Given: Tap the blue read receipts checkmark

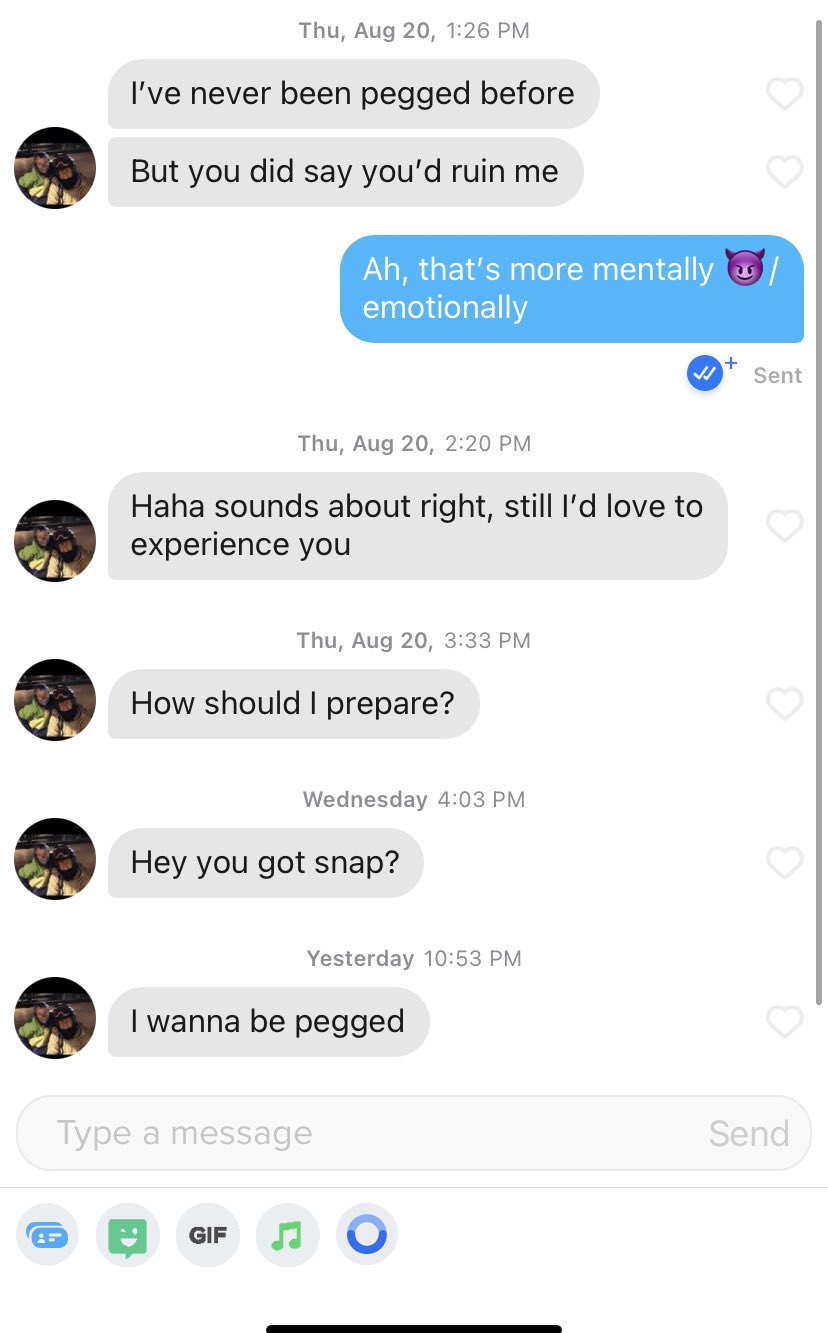Looking at the screenshot, I should [x=705, y=374].
